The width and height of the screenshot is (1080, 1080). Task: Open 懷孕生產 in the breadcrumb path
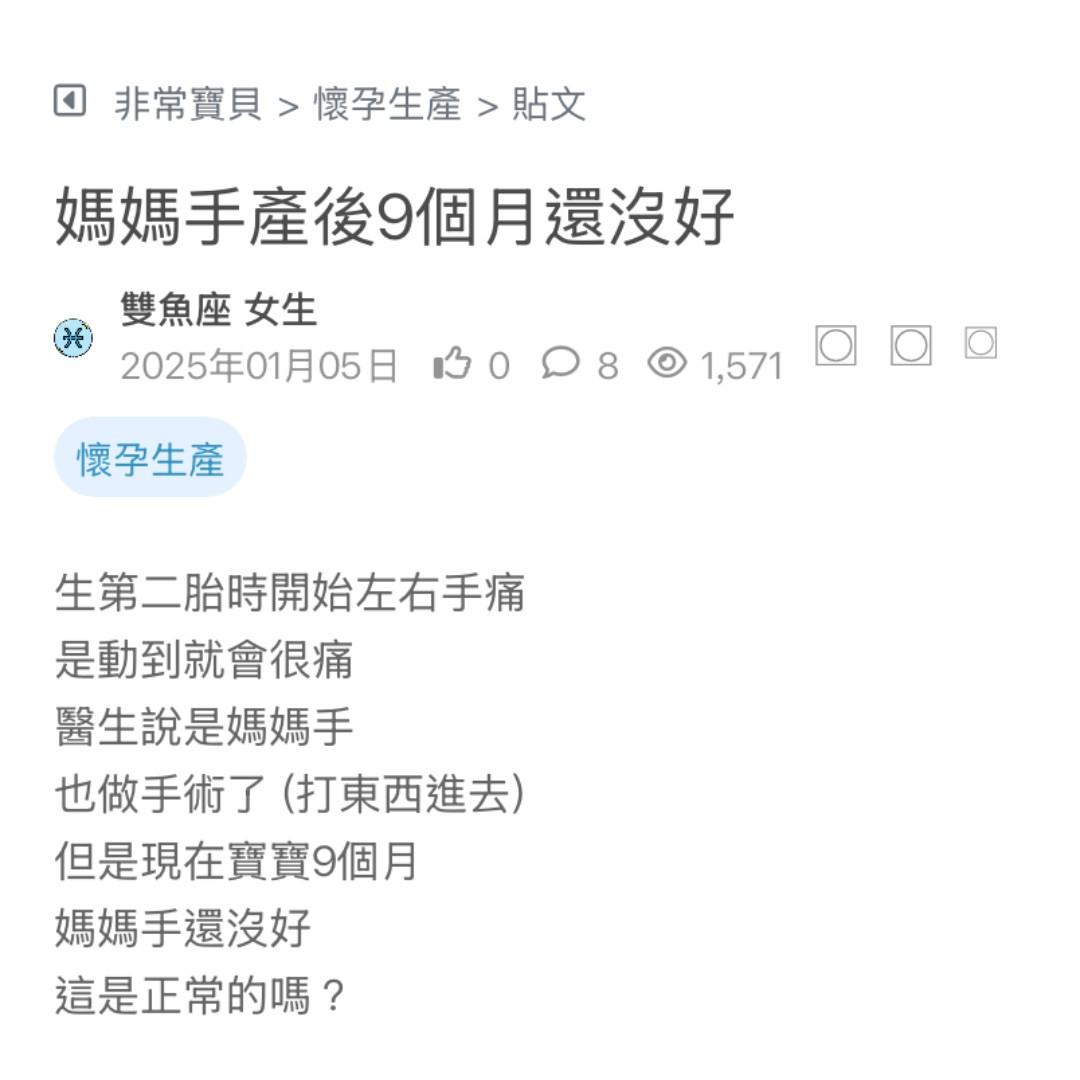point(388,104)
